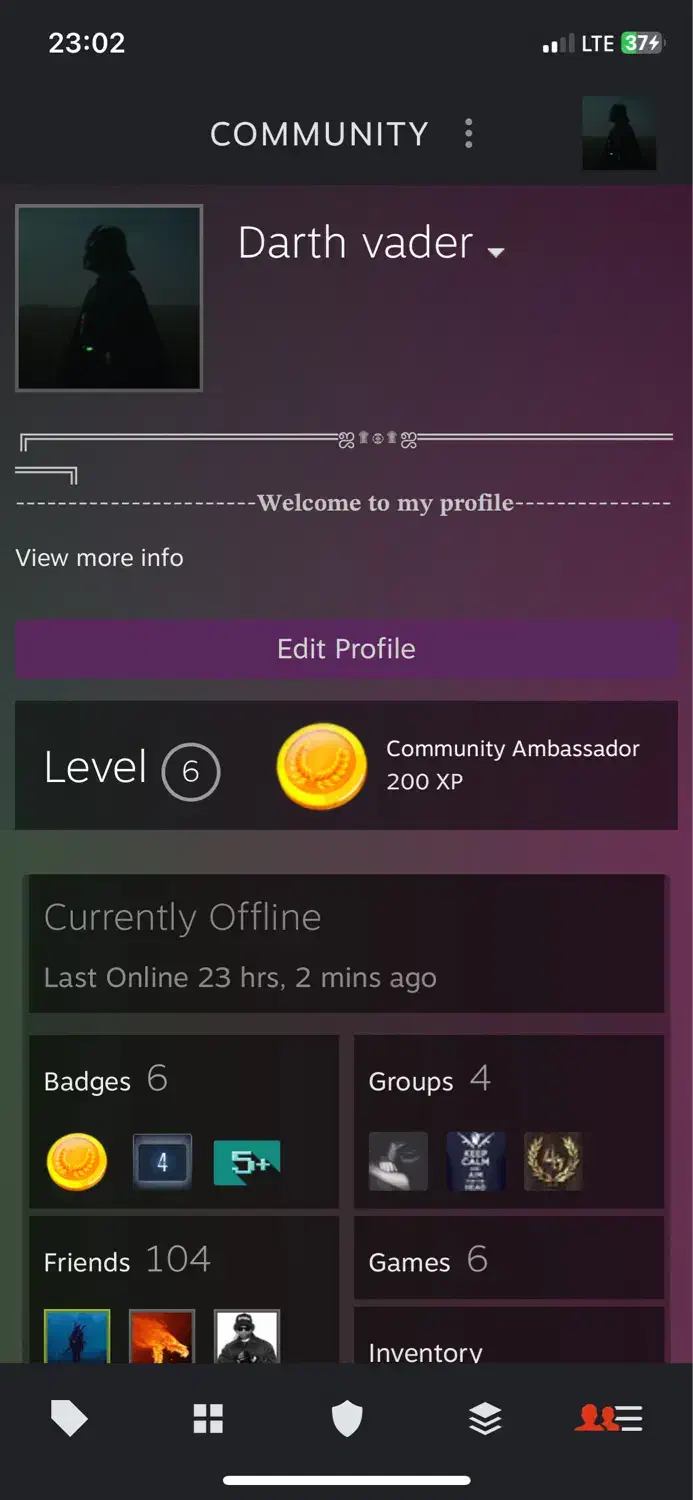
Task: Switch to the grid news tab
Action: 208,1418
